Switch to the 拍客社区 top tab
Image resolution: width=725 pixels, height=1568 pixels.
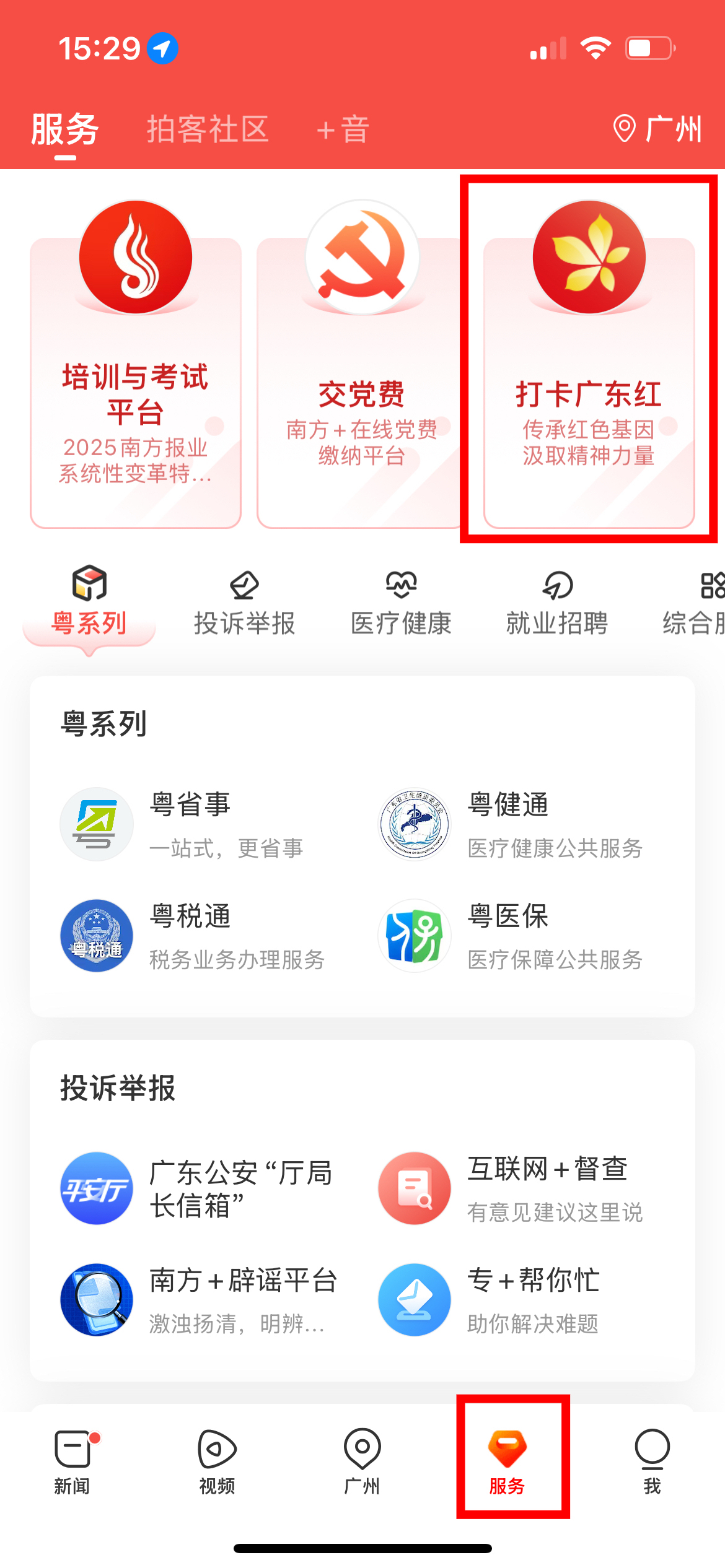[x=208, y=129]
